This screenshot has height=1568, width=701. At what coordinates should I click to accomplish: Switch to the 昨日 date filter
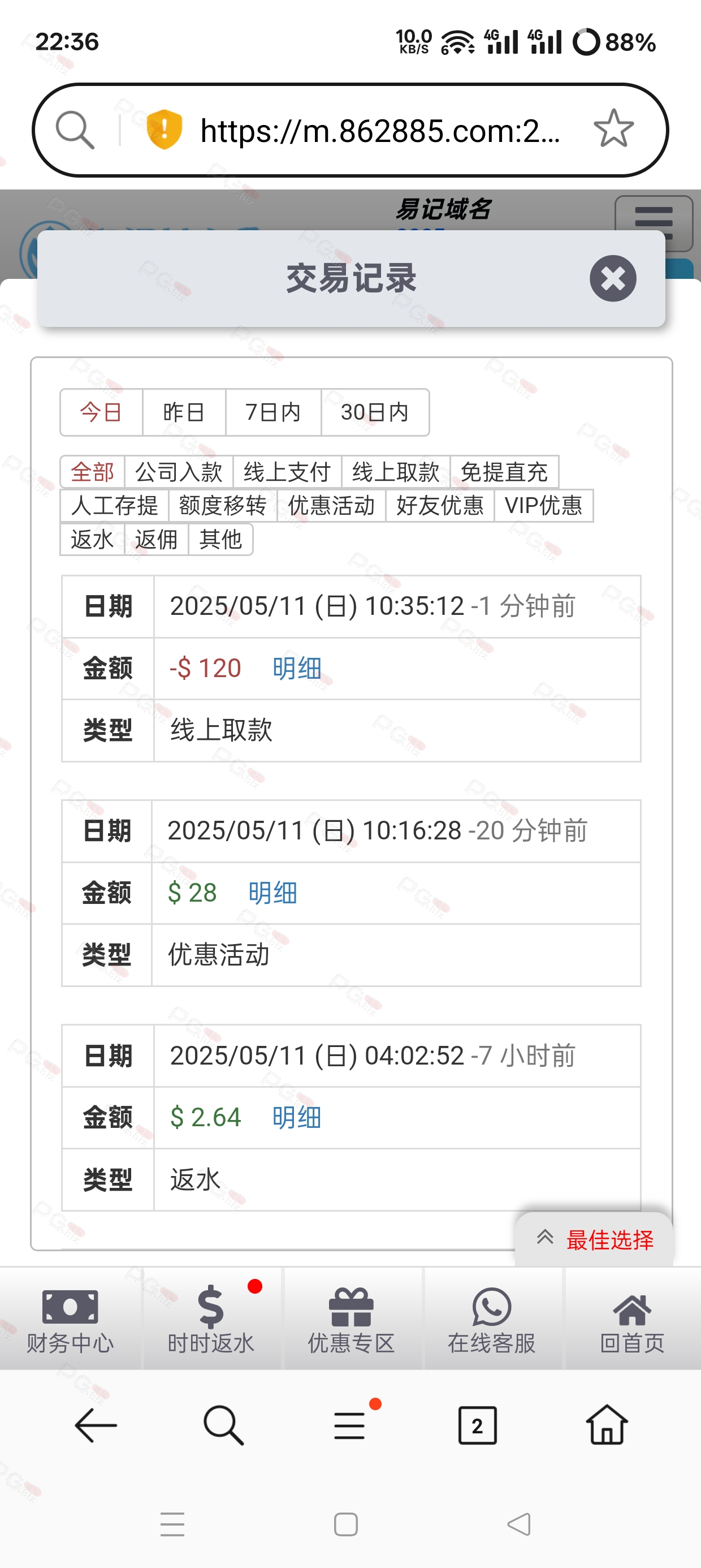coord(184,412)
